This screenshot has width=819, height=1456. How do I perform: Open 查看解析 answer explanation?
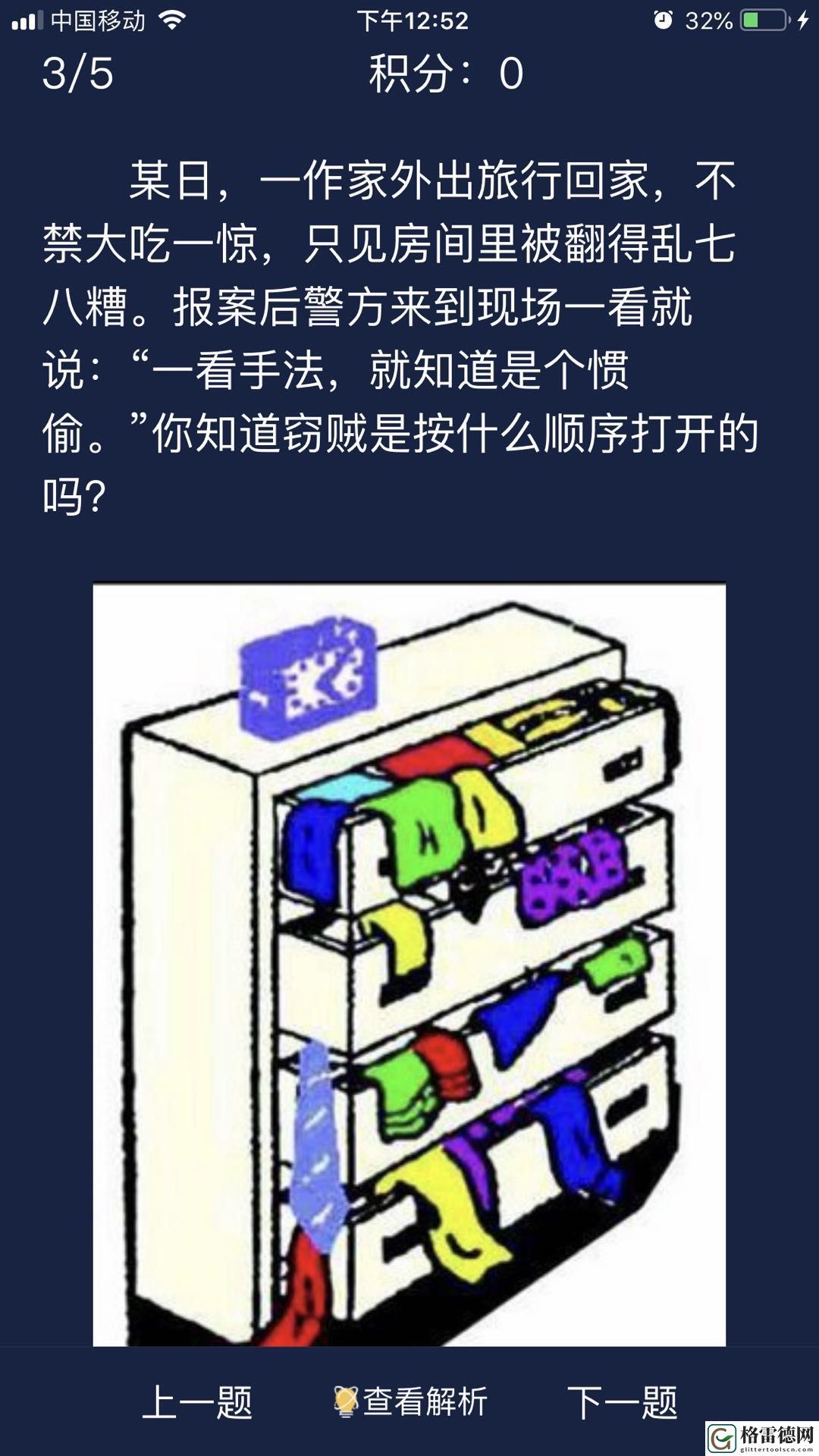(x=412, y=1402)
